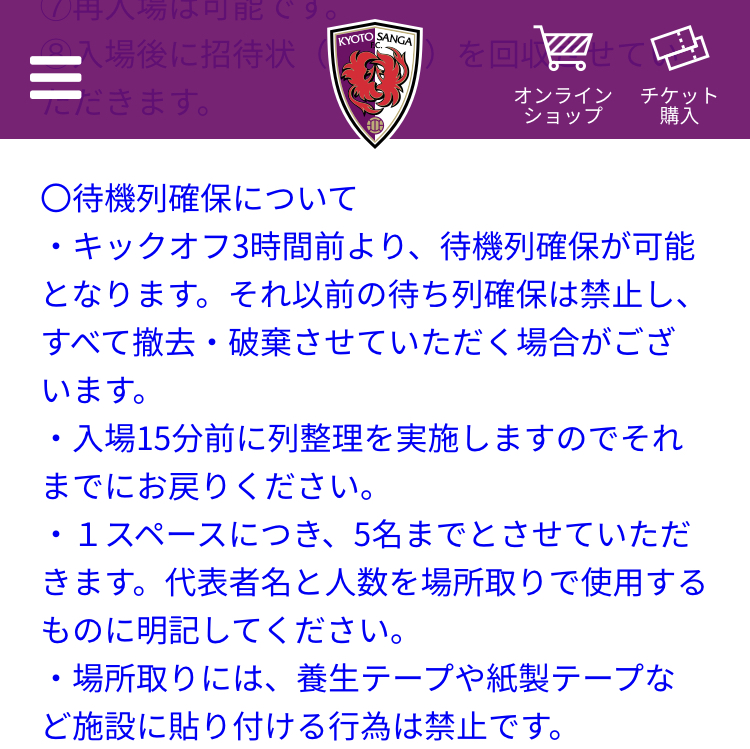Open the hamburger navigation menu
The width and height of the screenshot is (750, 749).
click(x=56, y=77)
